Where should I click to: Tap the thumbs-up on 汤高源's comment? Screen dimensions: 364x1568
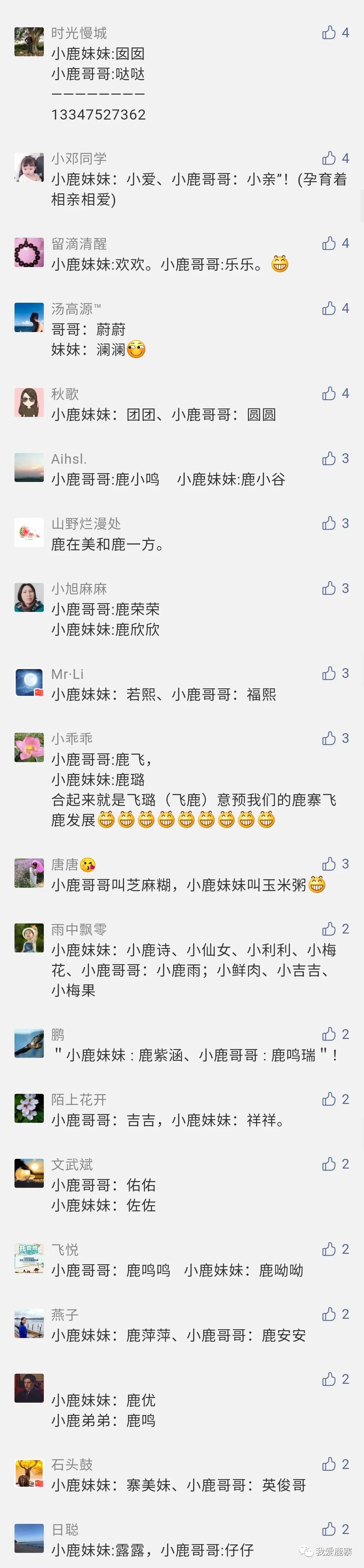click(329, 308)
